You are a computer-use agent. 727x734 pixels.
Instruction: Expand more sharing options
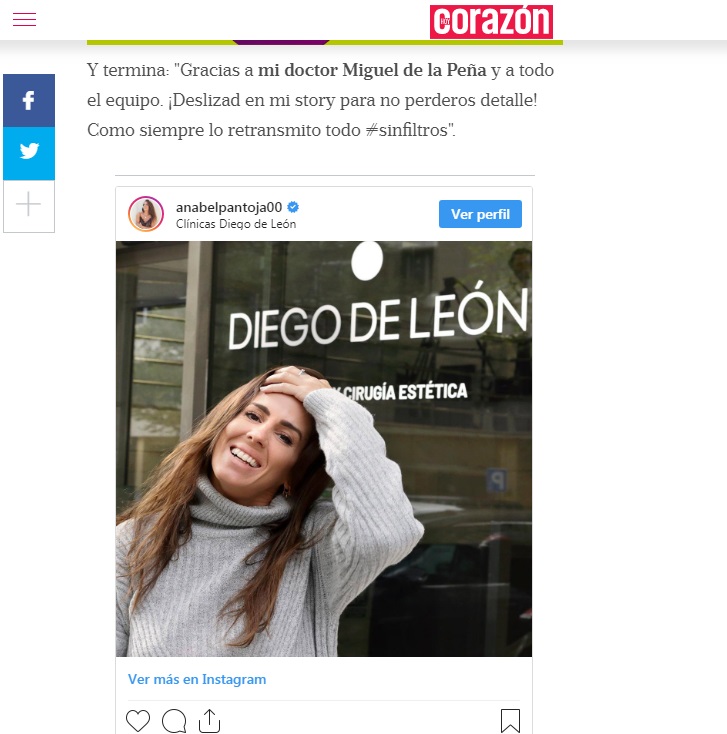point(29,206)
